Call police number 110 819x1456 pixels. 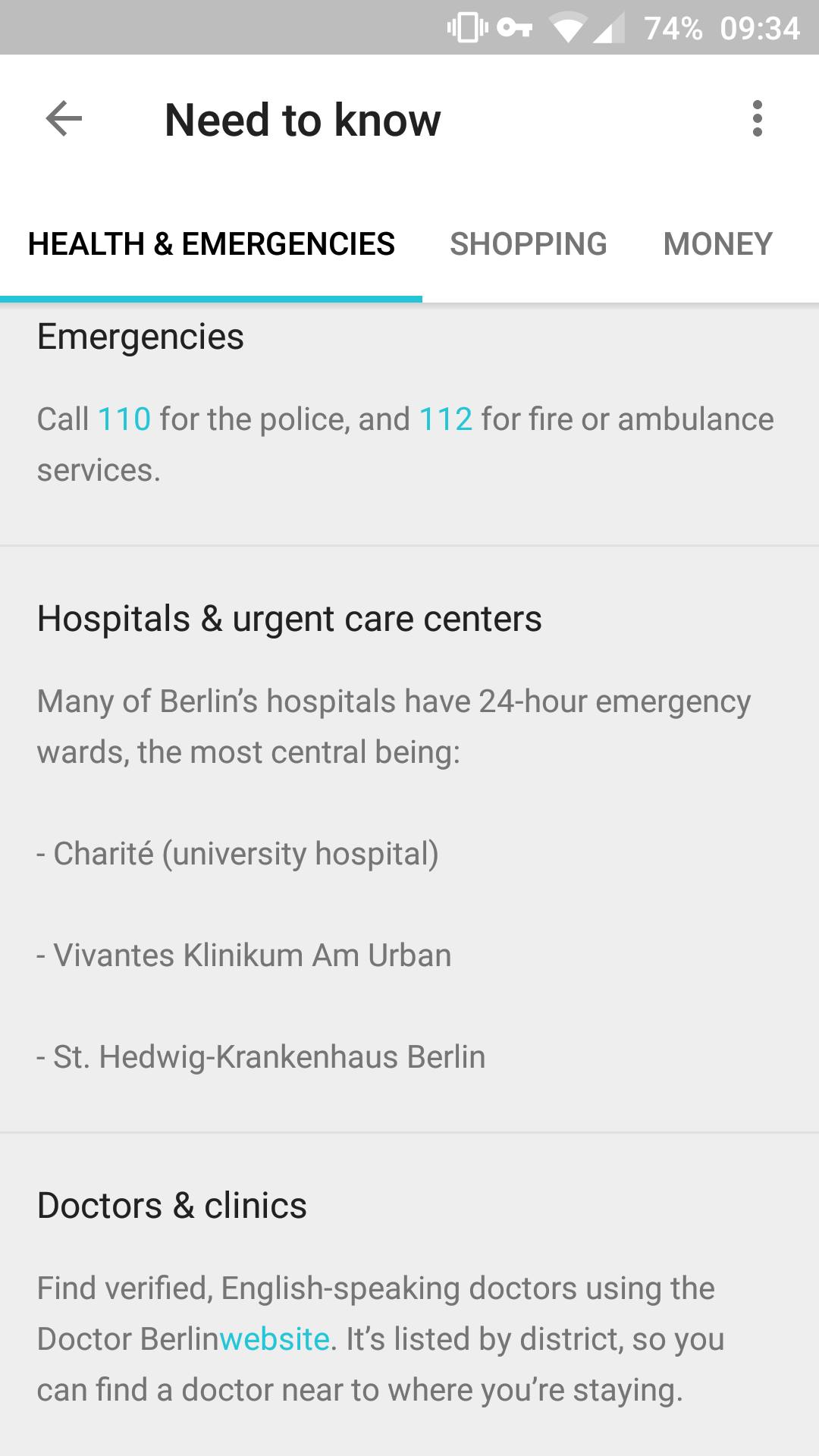124,419
